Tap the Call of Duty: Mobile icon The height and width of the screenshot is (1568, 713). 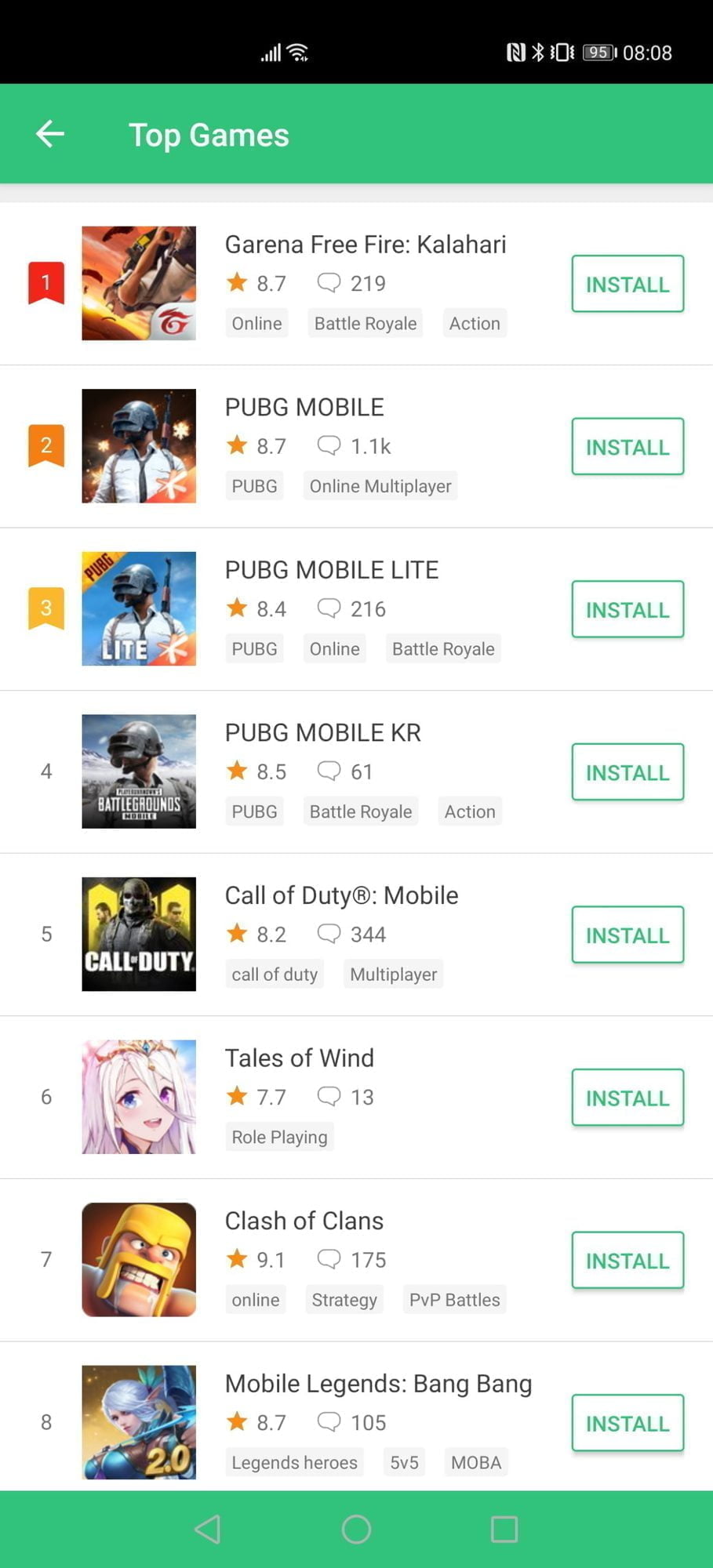(139, 934)
